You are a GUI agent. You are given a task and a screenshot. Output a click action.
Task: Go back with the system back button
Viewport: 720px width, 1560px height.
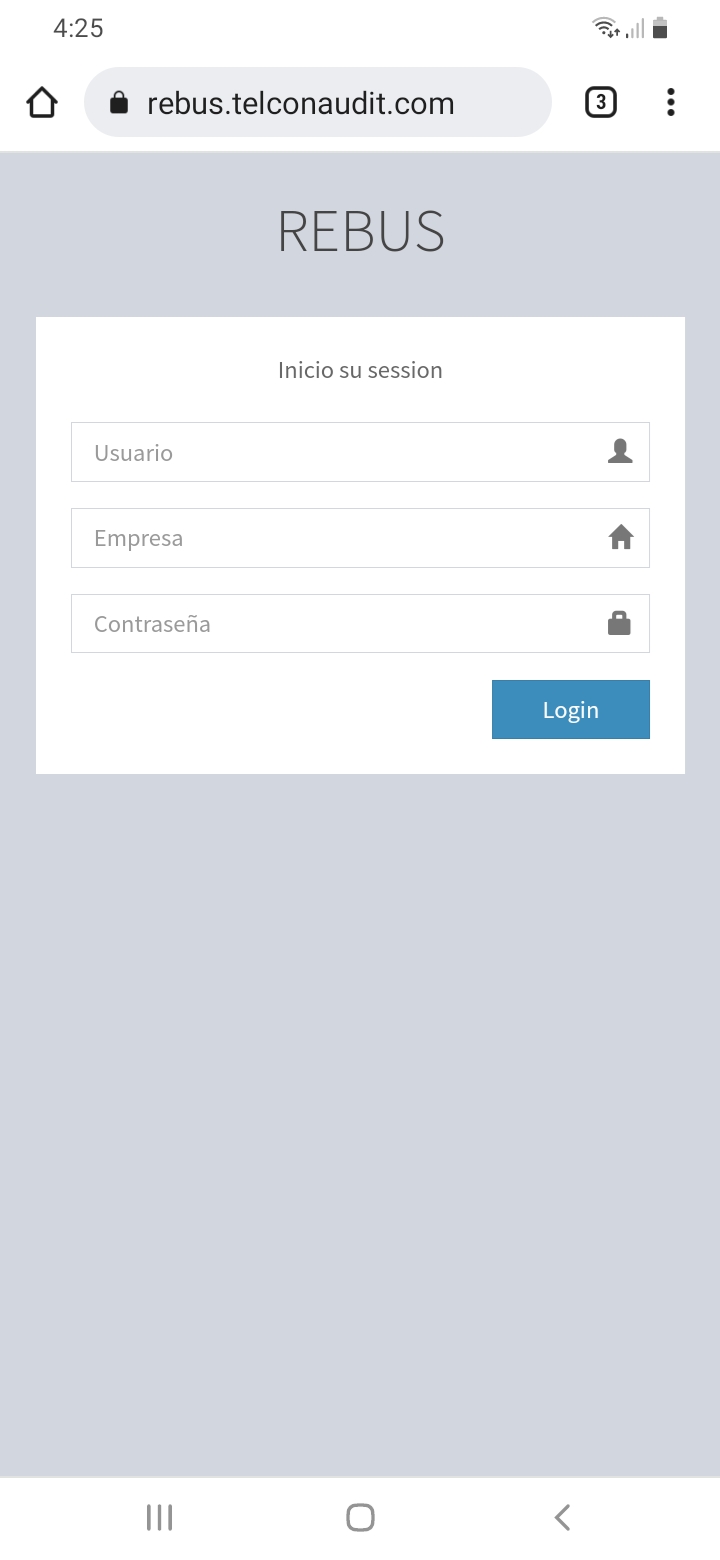click(562, 1517)
